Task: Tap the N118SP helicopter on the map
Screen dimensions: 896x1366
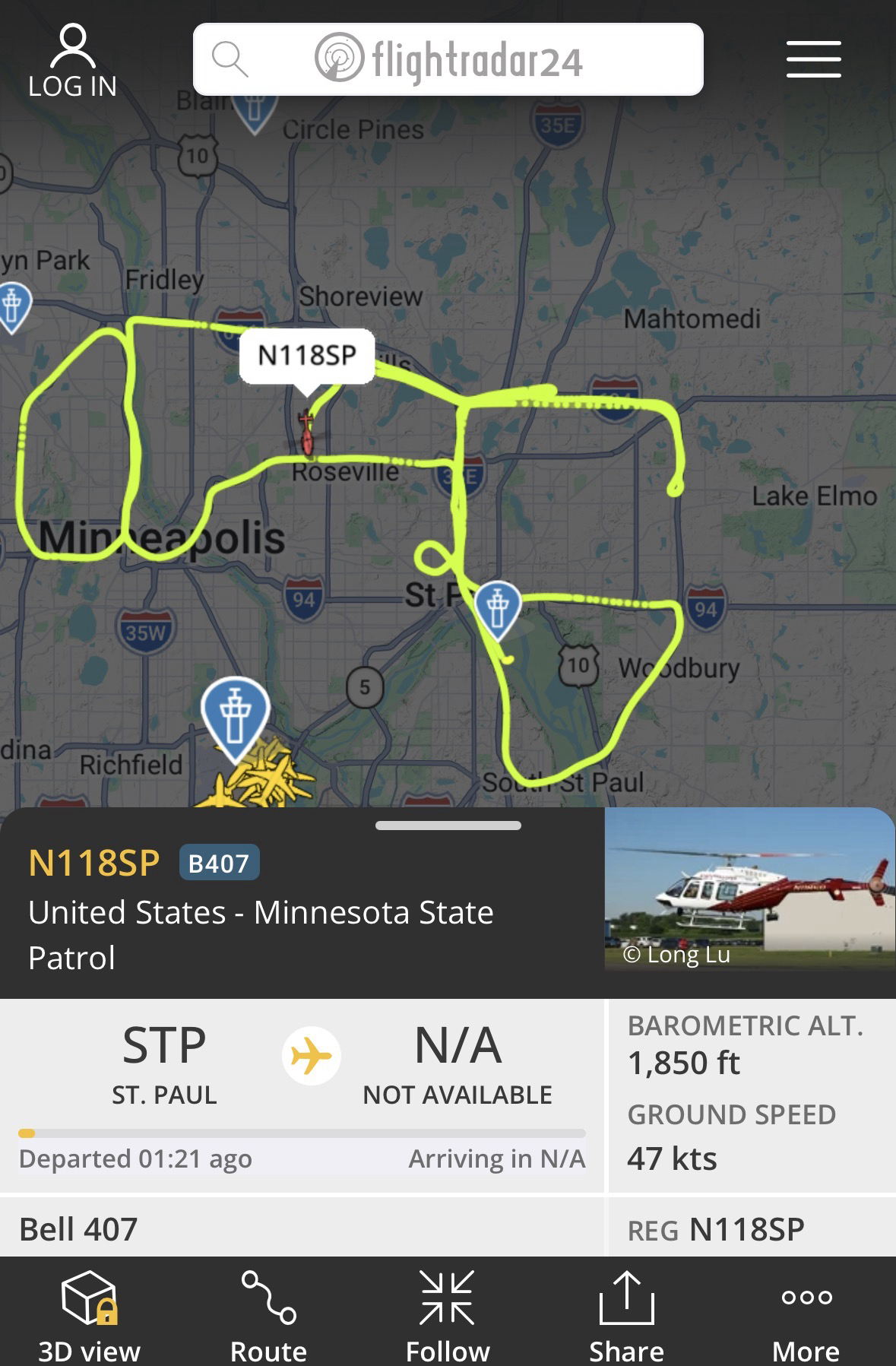Action: coord(307,434)
